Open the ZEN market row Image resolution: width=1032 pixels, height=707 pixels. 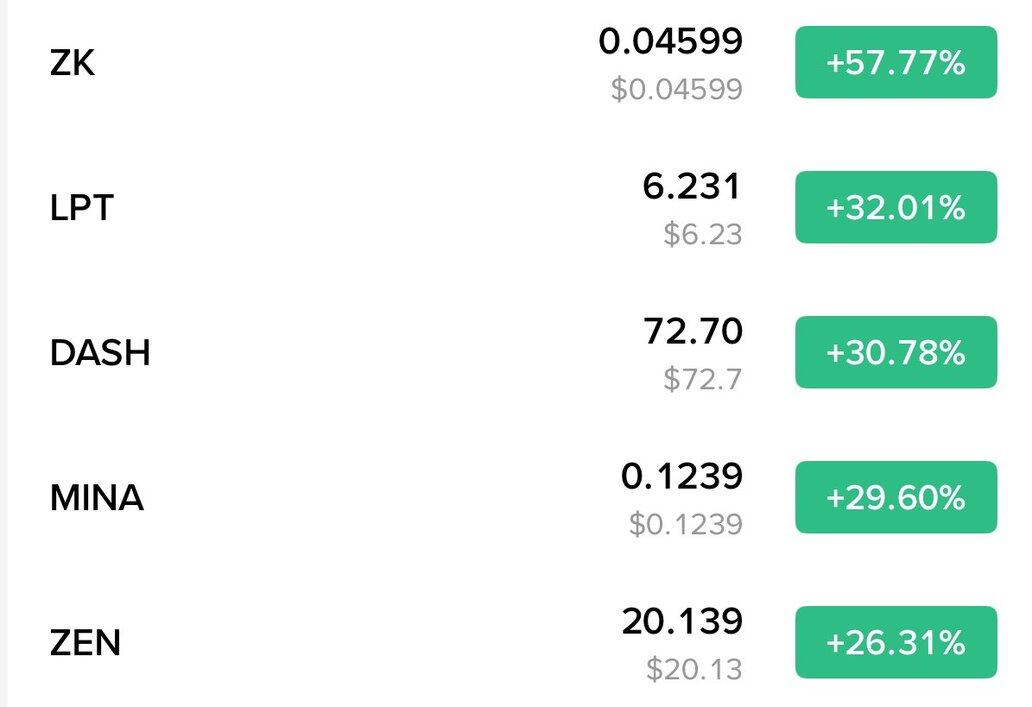[x=85, y=642]
